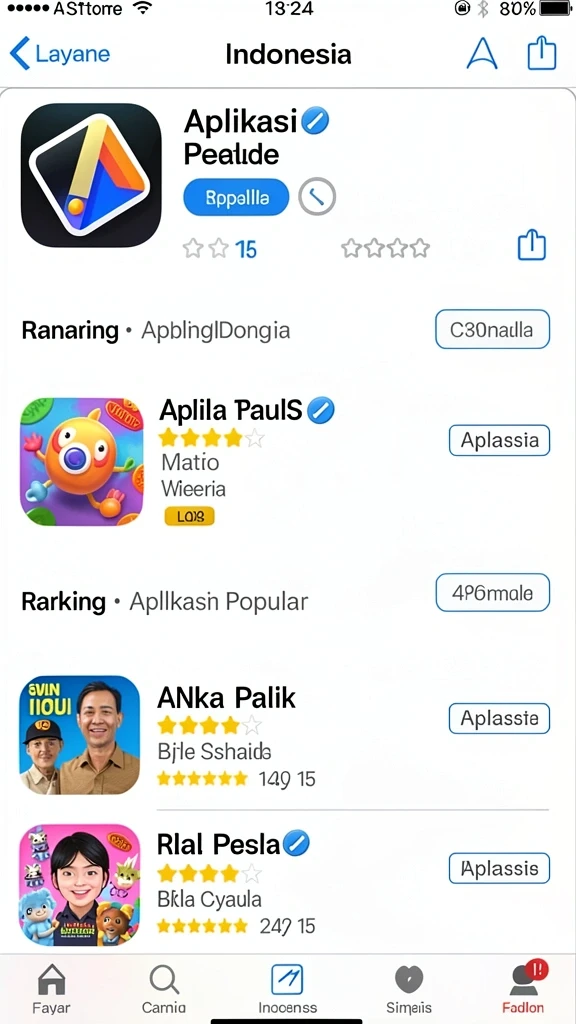The height and width of the screenshot is (1024, 576).
Task: Tap the Aplassia button for Aplila PaulS
Action: pos(500,440)
